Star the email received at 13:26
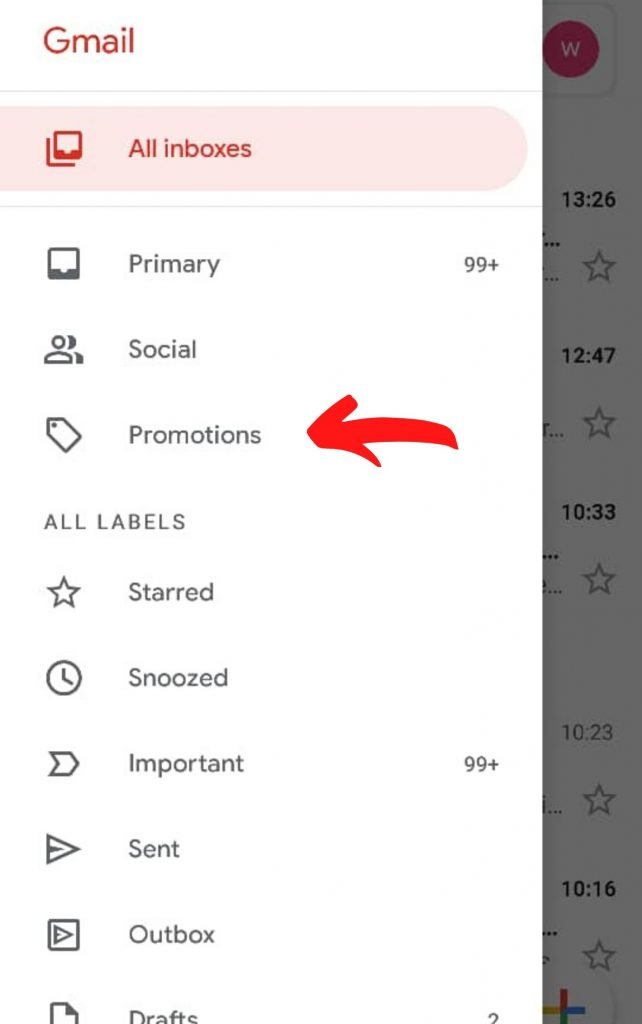The image size is (642, 1024). coord(598,267)
